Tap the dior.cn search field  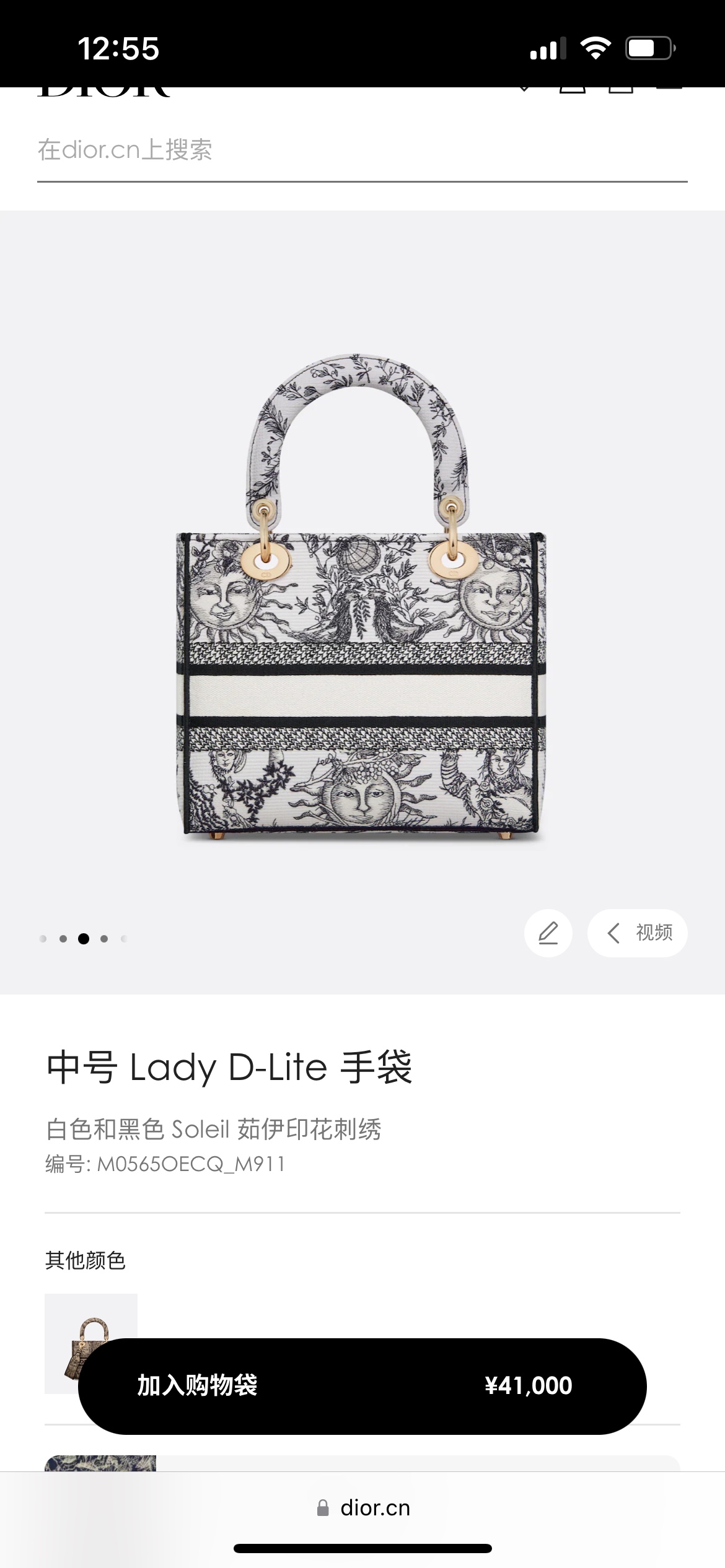[x=362, y=150]
